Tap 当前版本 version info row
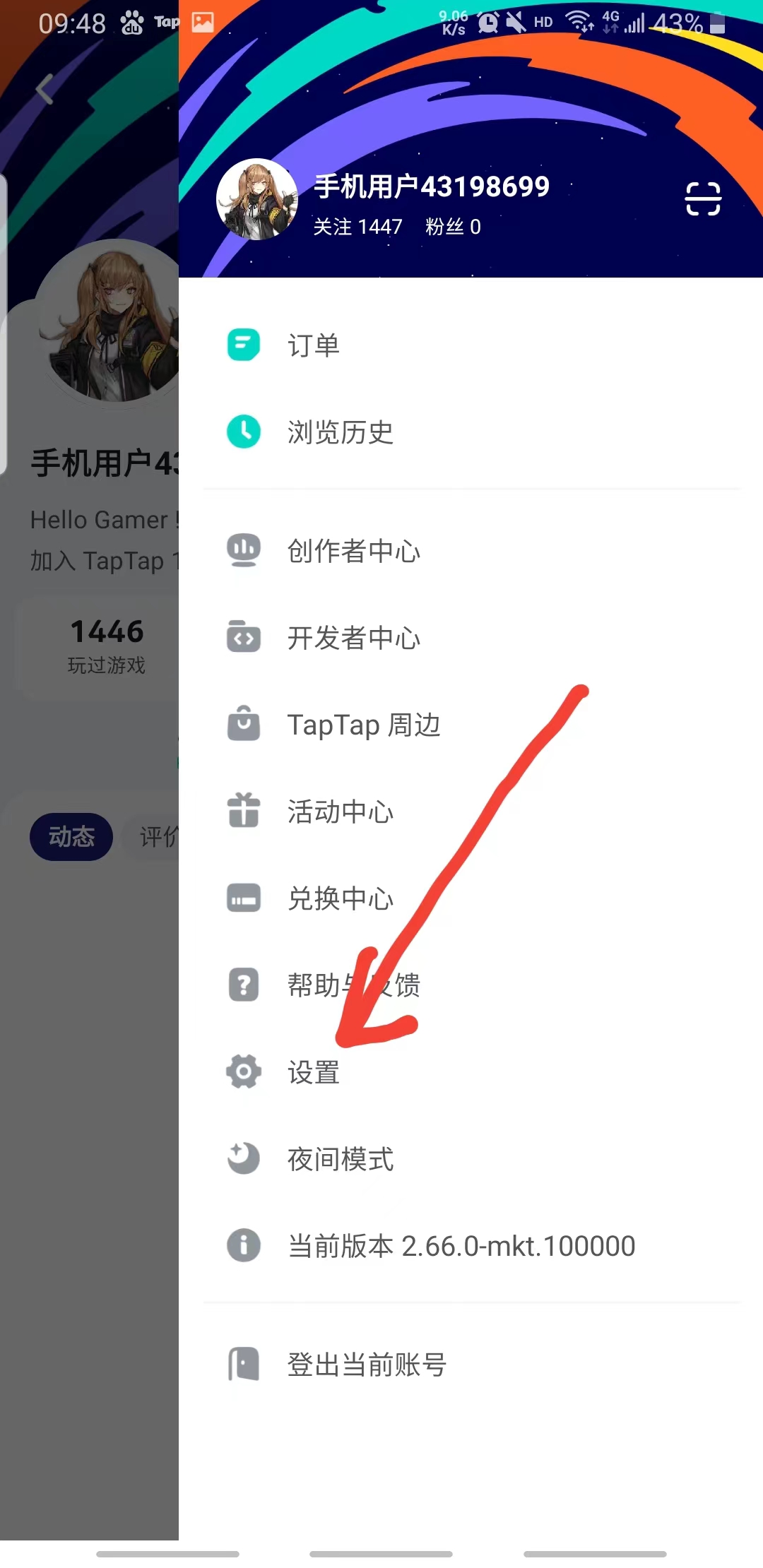The width and height of the screenshot is (763, 1568). click(461, 1246)
